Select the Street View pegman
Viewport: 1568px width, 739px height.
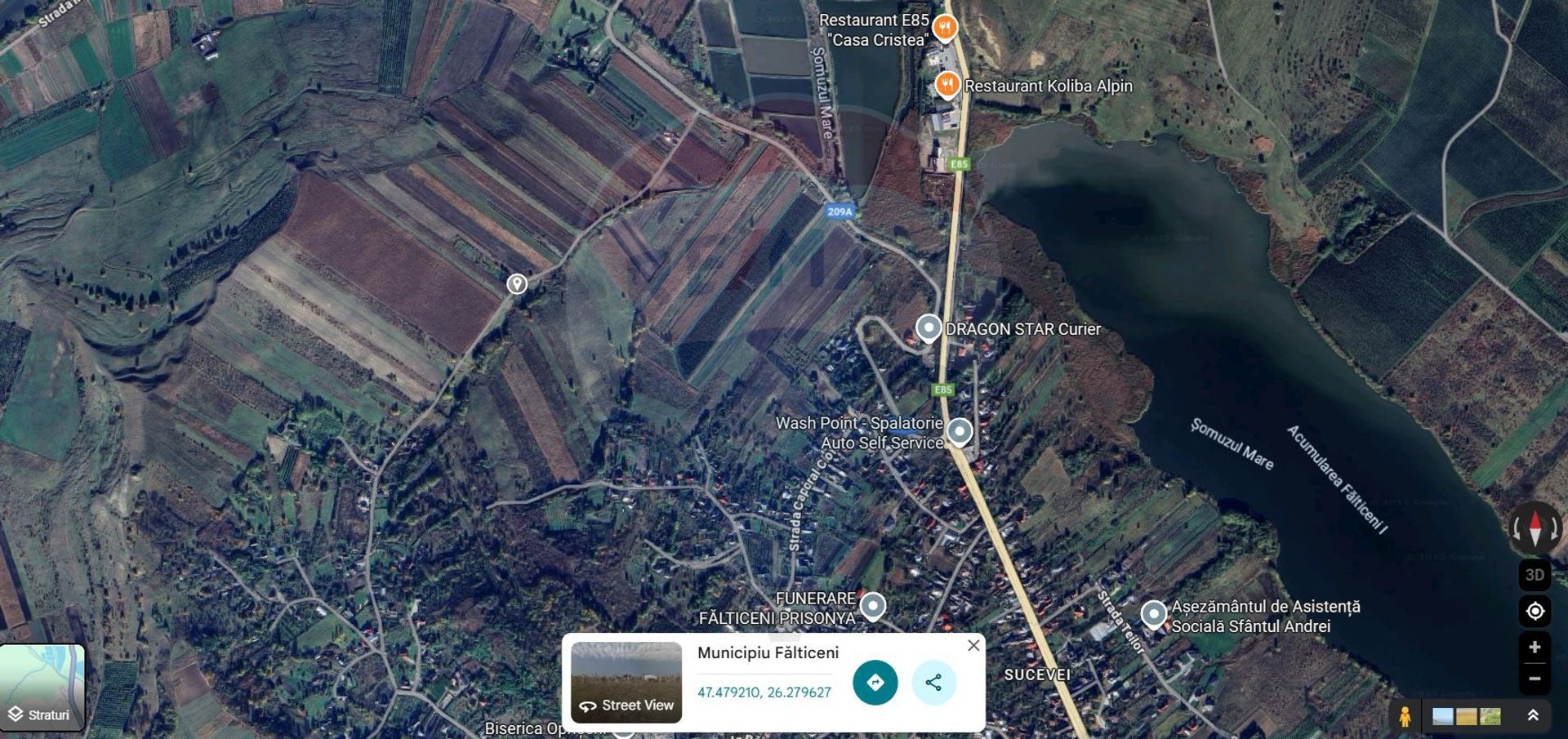pyautogui.click(x=1405, y=716)
